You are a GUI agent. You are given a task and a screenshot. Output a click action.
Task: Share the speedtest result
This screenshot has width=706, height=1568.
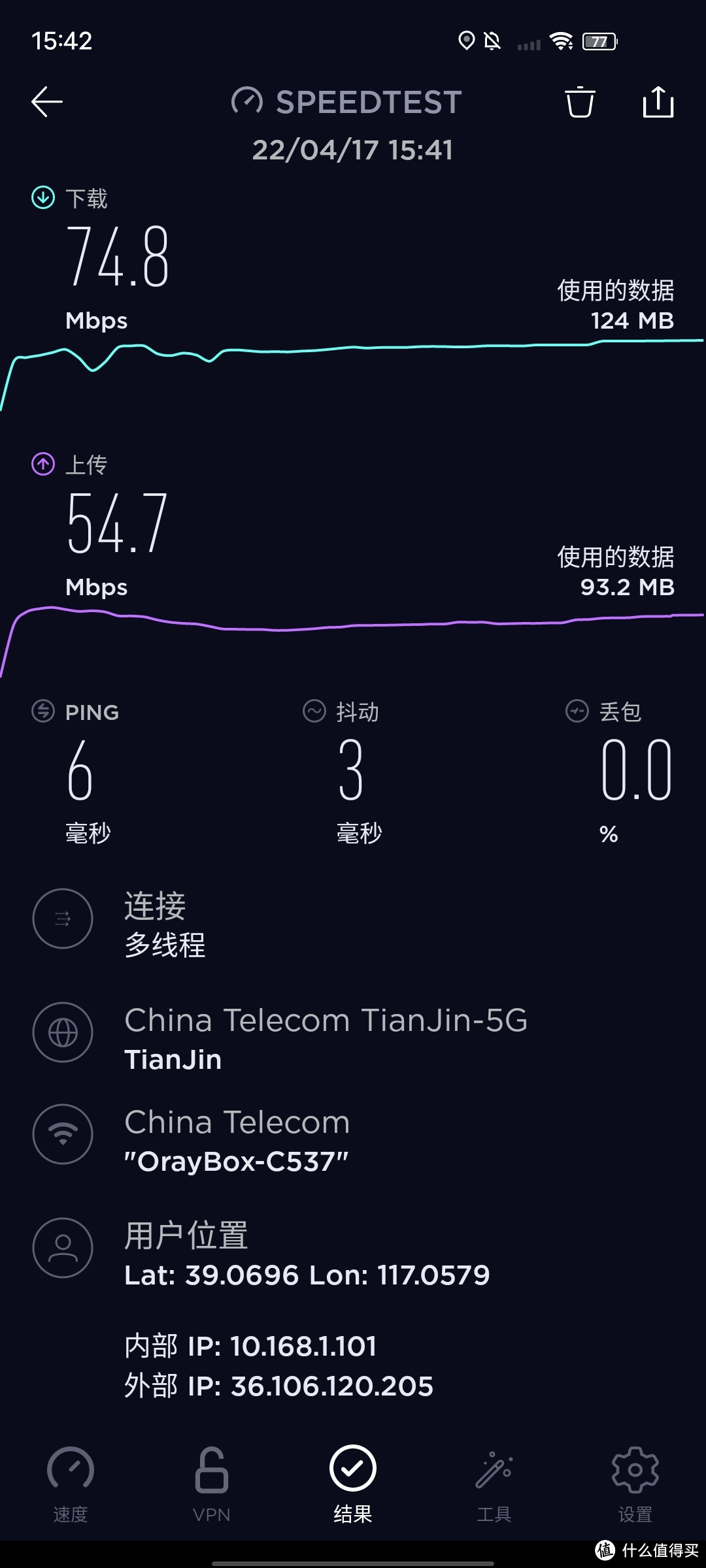tap(658, 102)
